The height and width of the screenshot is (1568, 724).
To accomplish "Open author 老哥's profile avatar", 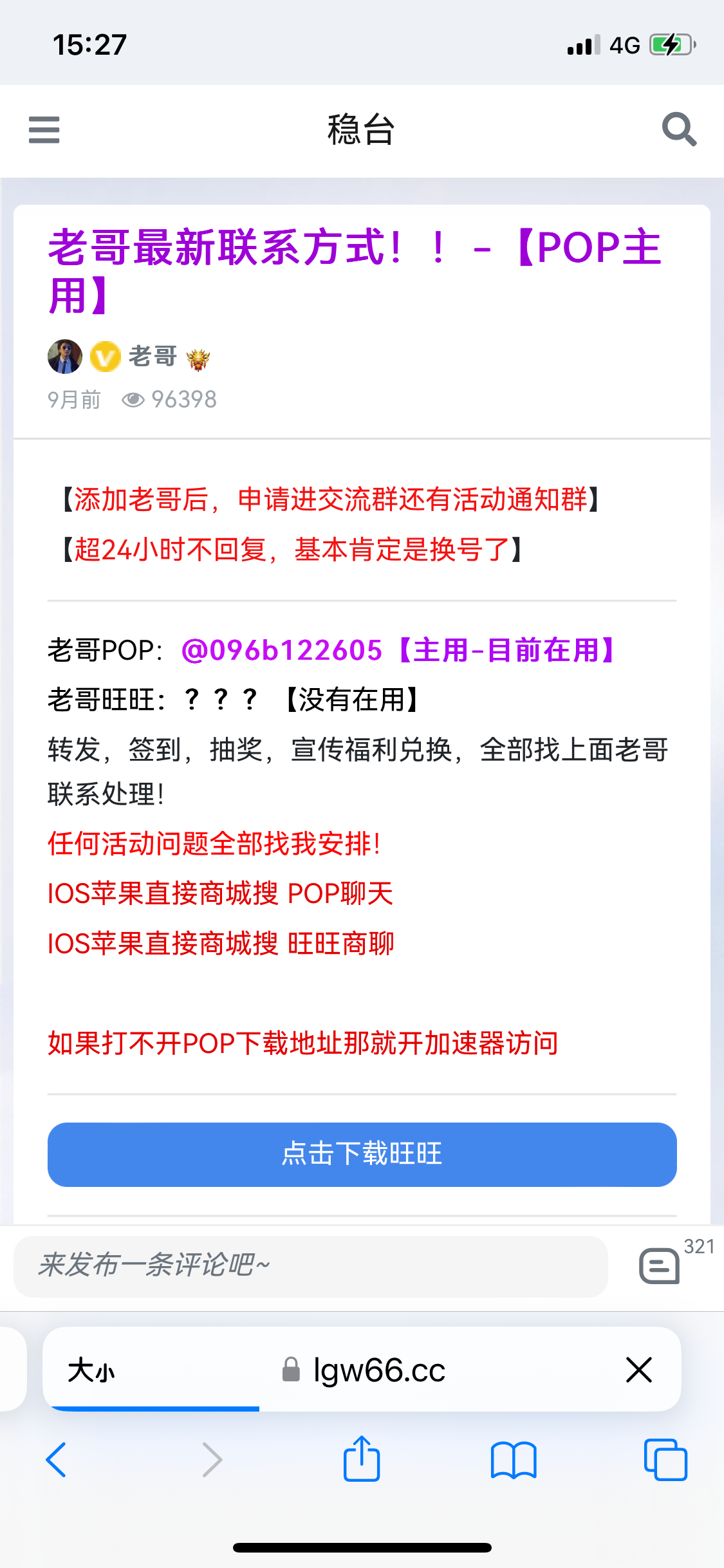I will point(65,357).
